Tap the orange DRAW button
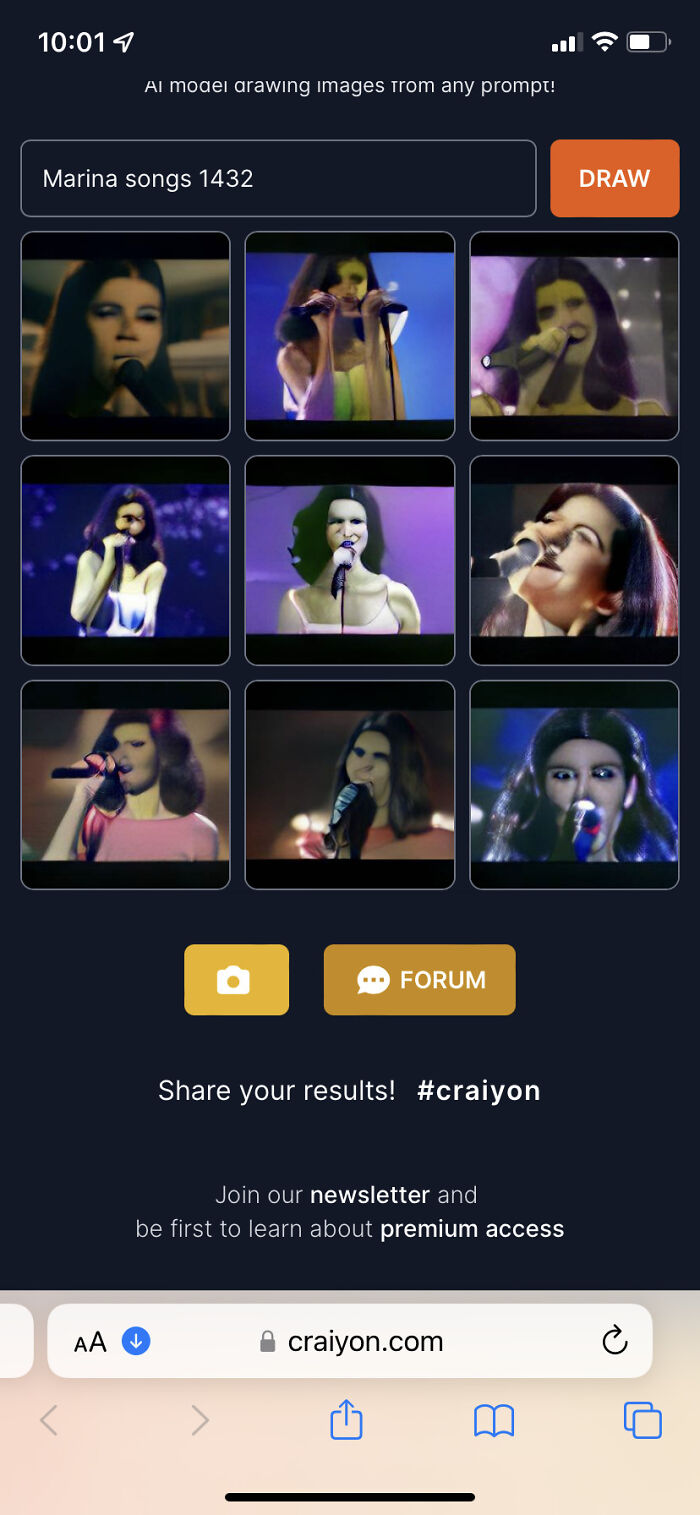The width and height of the screenshot is (700, 1515). click(614, 178)
